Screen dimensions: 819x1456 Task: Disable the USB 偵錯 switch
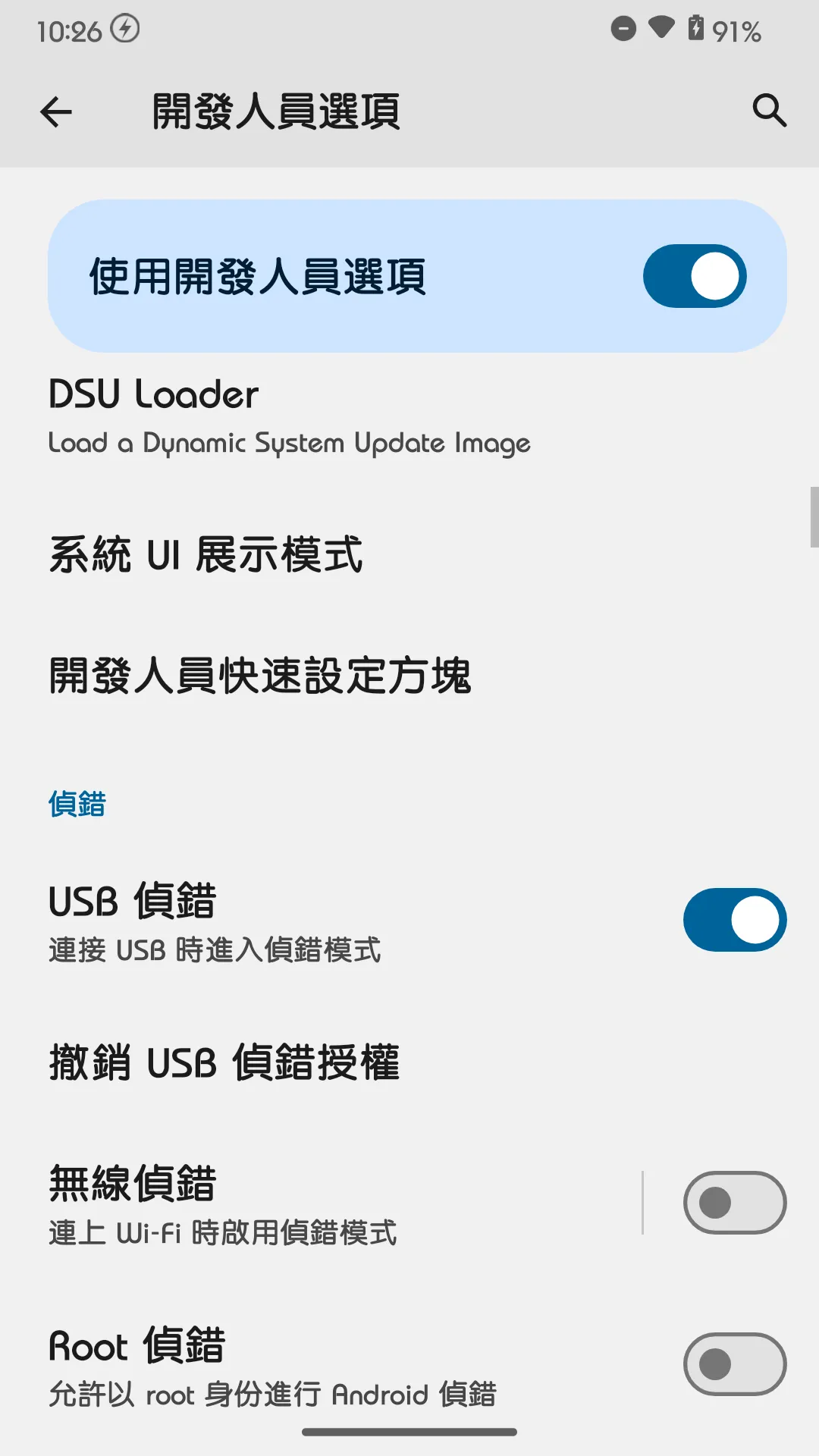(x=735, y=920)
